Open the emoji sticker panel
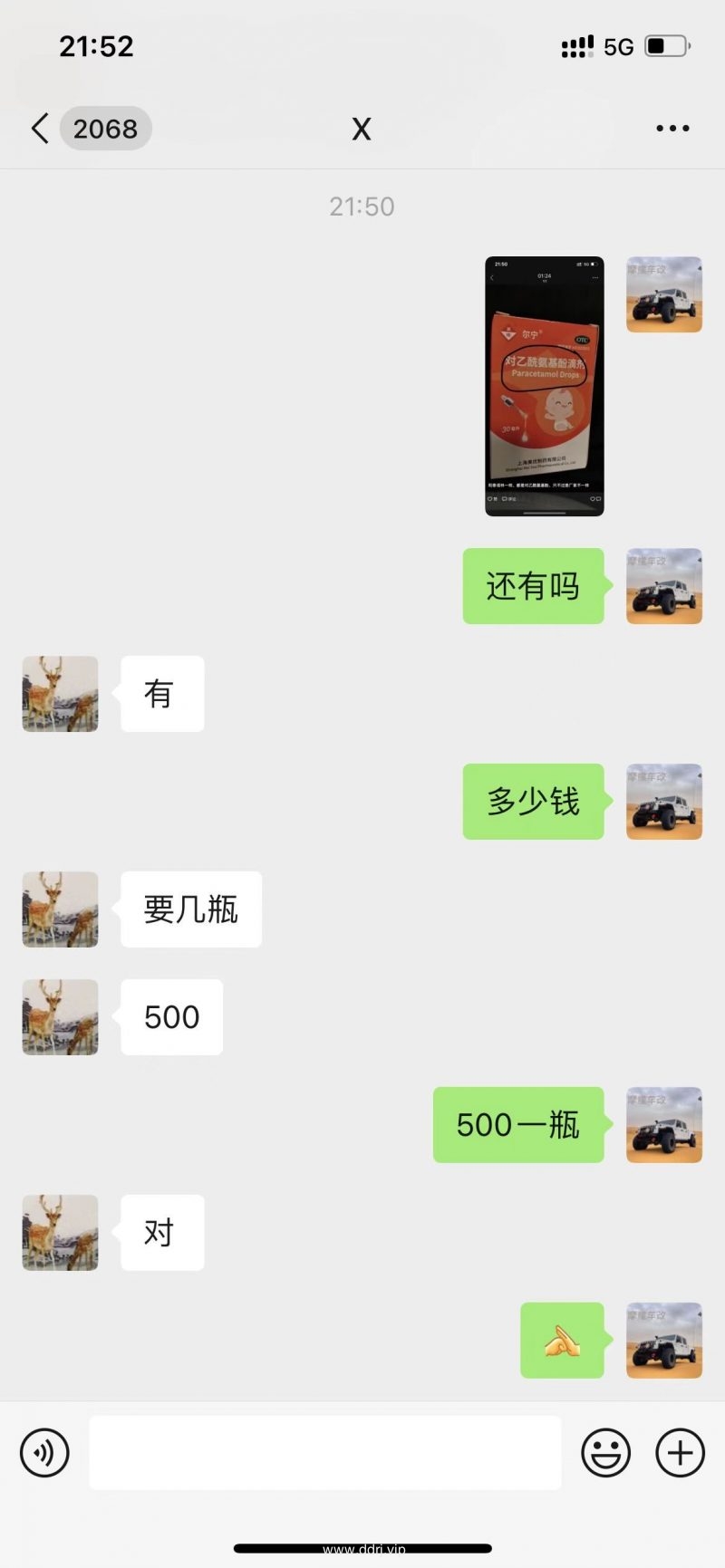725x1568 pixels. tap(605, 1452)
